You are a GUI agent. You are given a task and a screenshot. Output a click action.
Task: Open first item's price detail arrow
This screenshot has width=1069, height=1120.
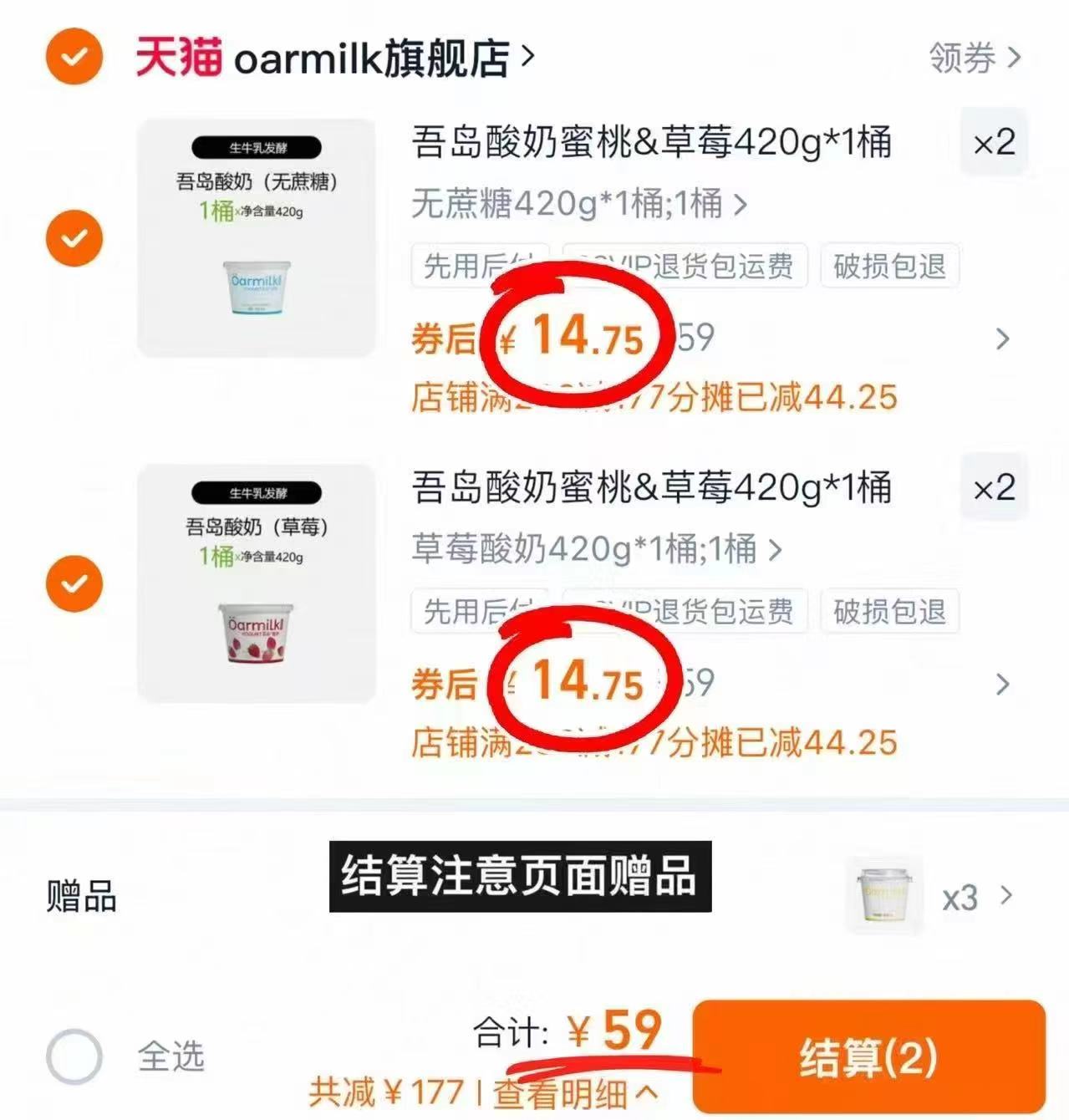(x=1003, y=339)
